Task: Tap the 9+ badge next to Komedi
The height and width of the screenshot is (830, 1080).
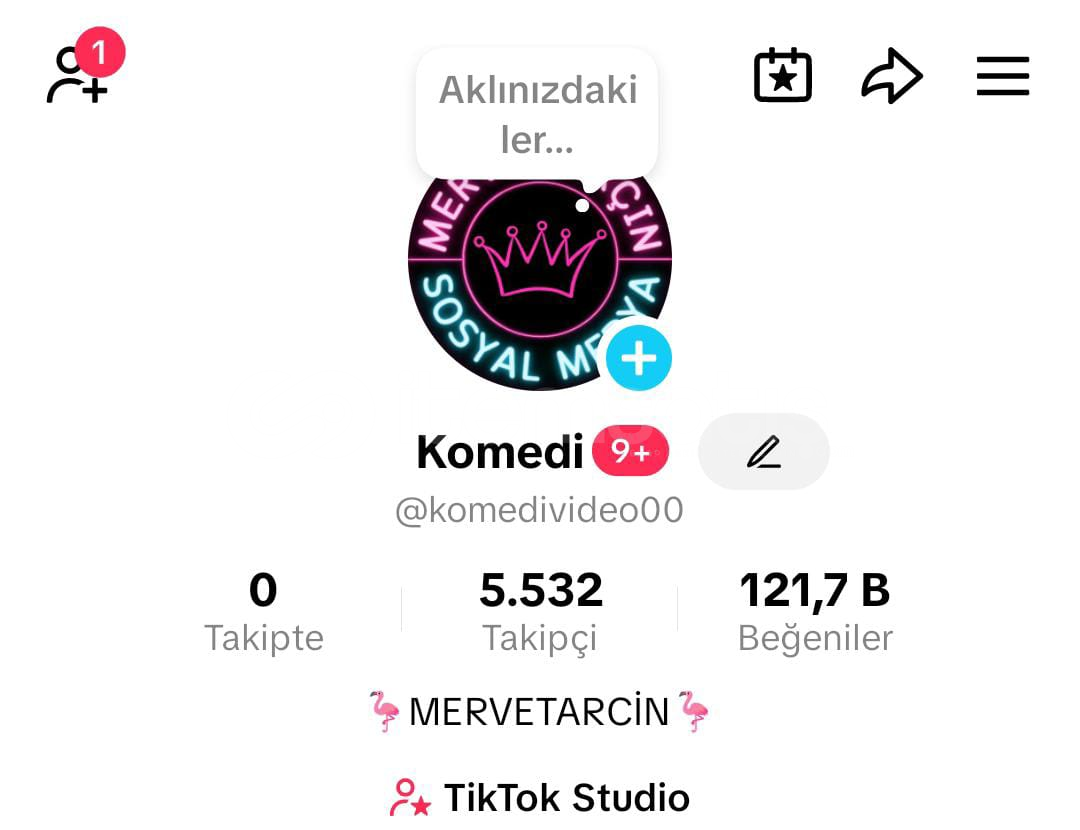Action: 630,453
